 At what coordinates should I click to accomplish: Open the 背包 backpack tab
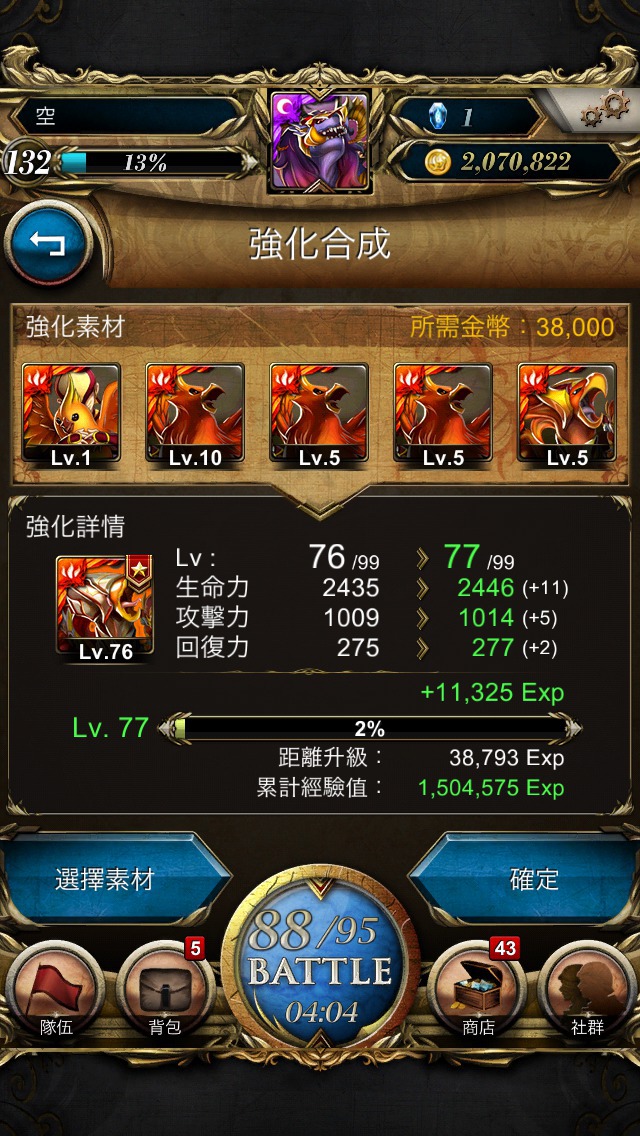pyautogui.click(x=165, y=991)
